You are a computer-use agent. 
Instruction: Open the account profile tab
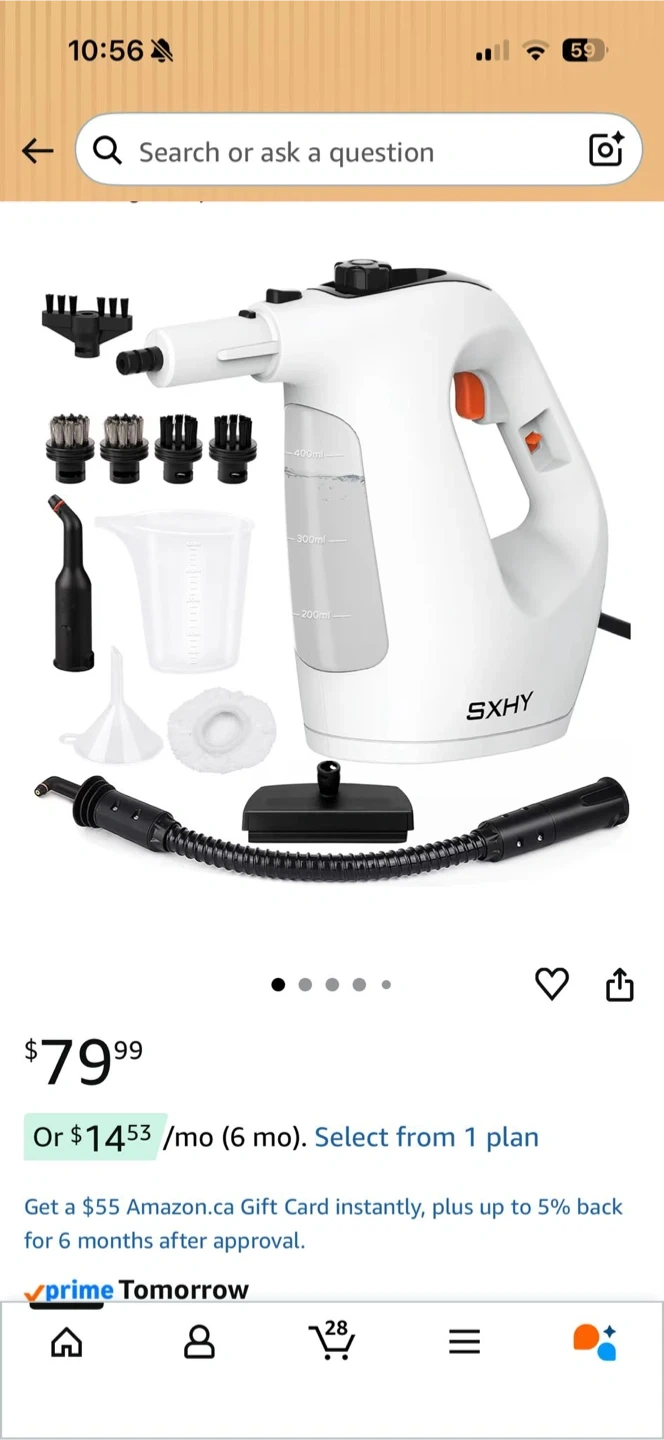[199, 1342]
